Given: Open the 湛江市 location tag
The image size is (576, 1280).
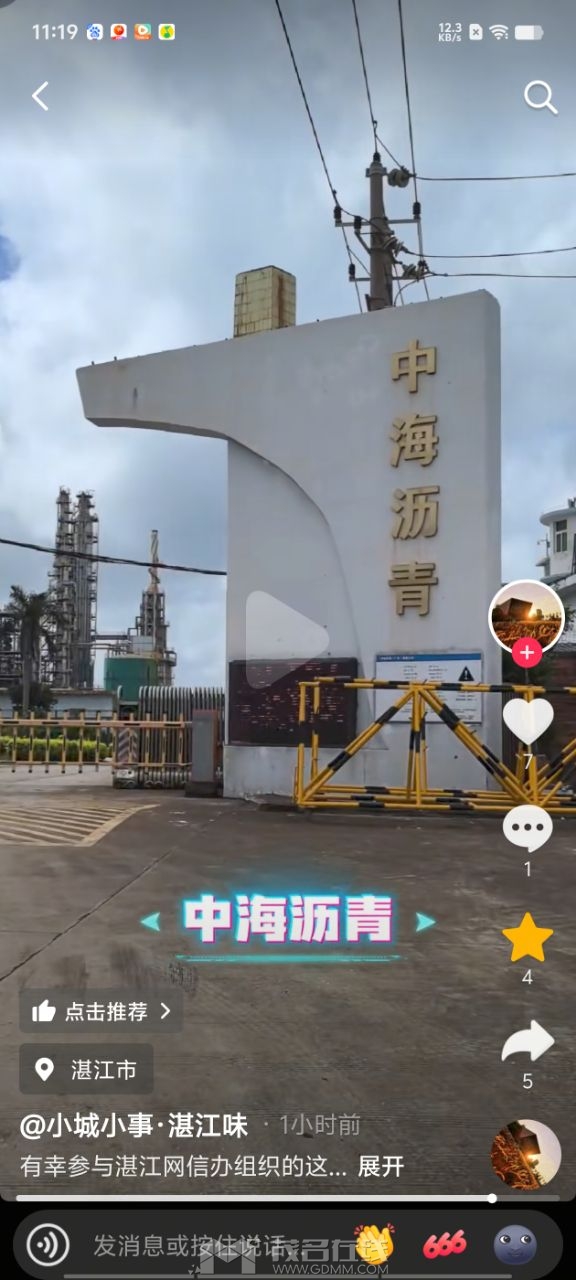Looking at the screenshot, I should click(86, 1069).
